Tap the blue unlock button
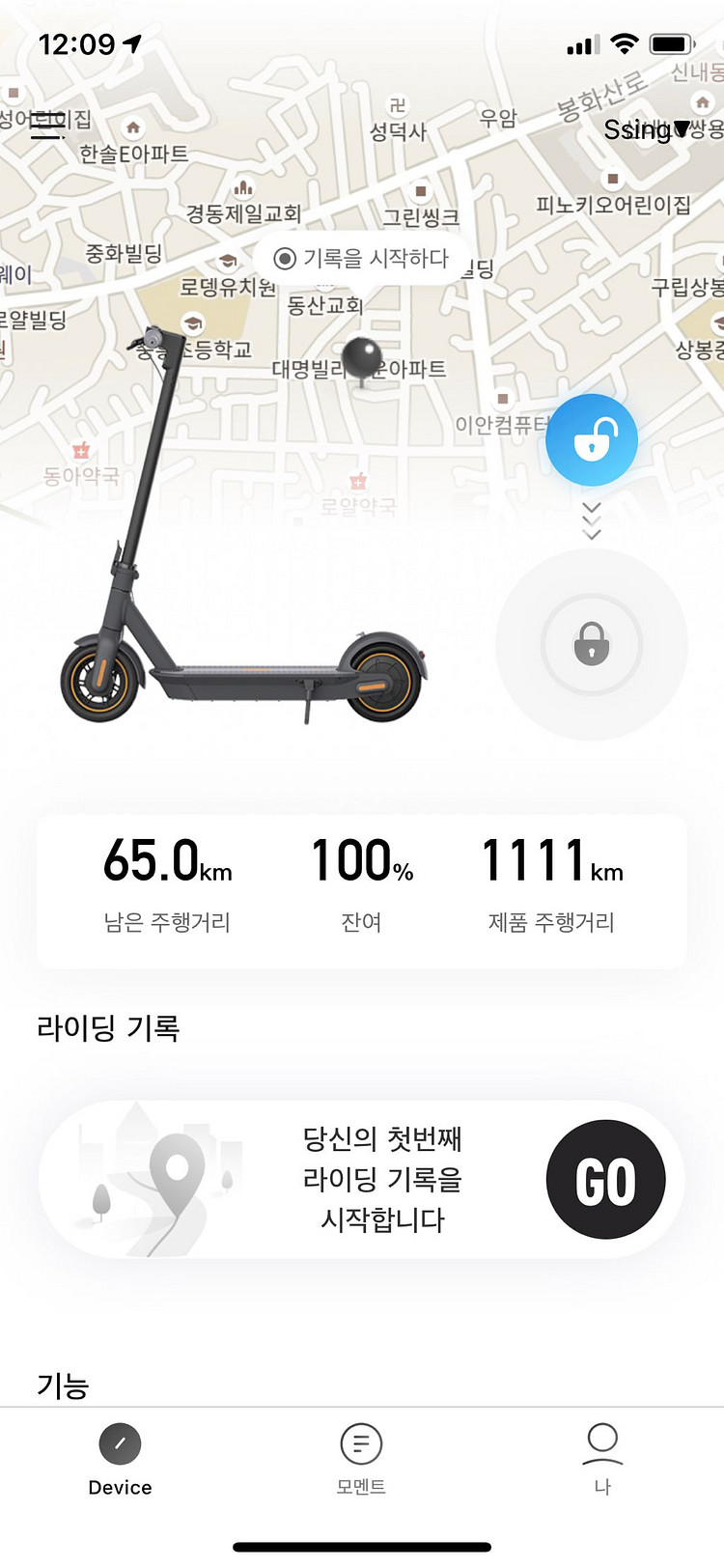The image size is (724, 1568). point(592,440)
